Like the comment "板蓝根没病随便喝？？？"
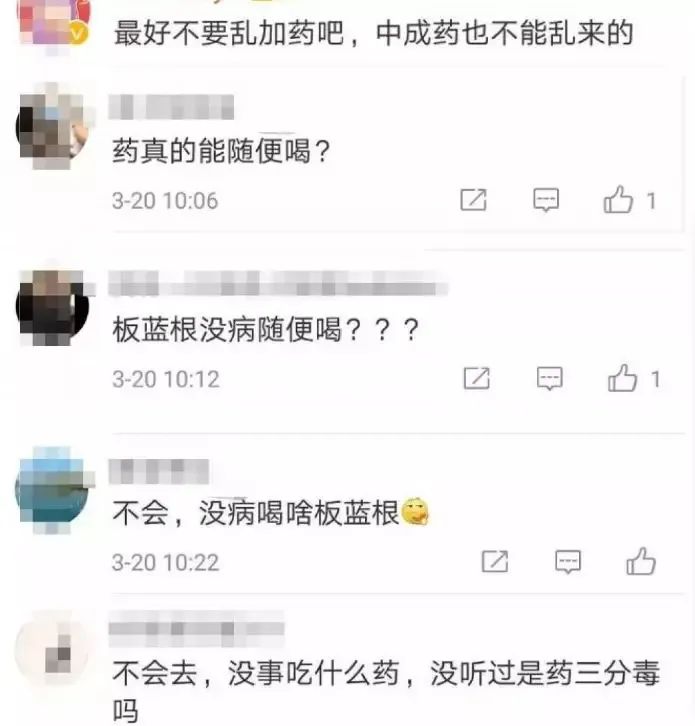This screenshot has width=695, height=726. point(623,379)
